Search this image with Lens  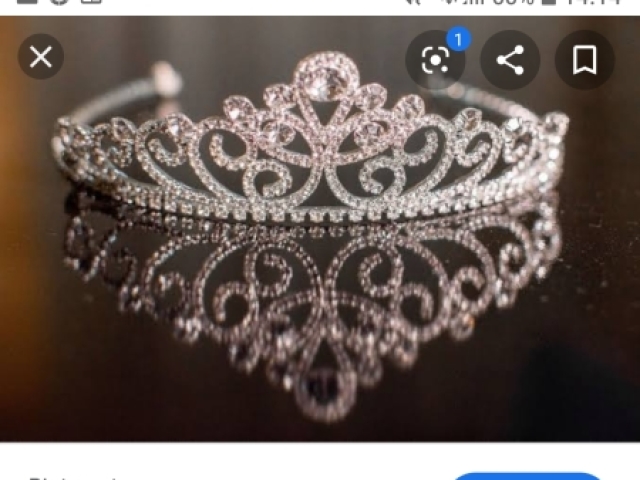[x=435, y=60]
